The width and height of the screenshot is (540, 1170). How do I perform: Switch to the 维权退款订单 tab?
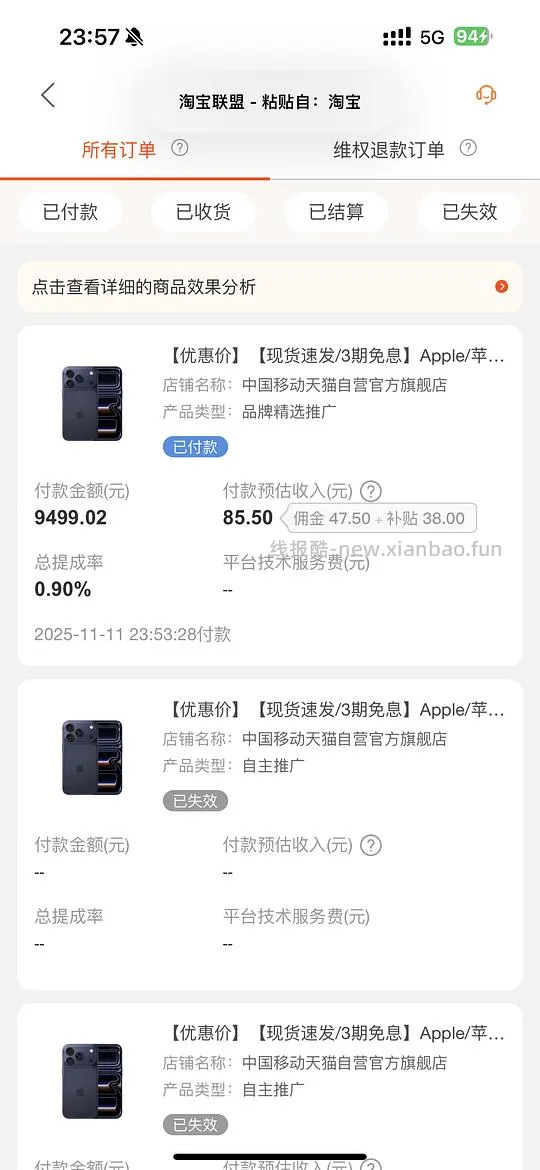389,149
